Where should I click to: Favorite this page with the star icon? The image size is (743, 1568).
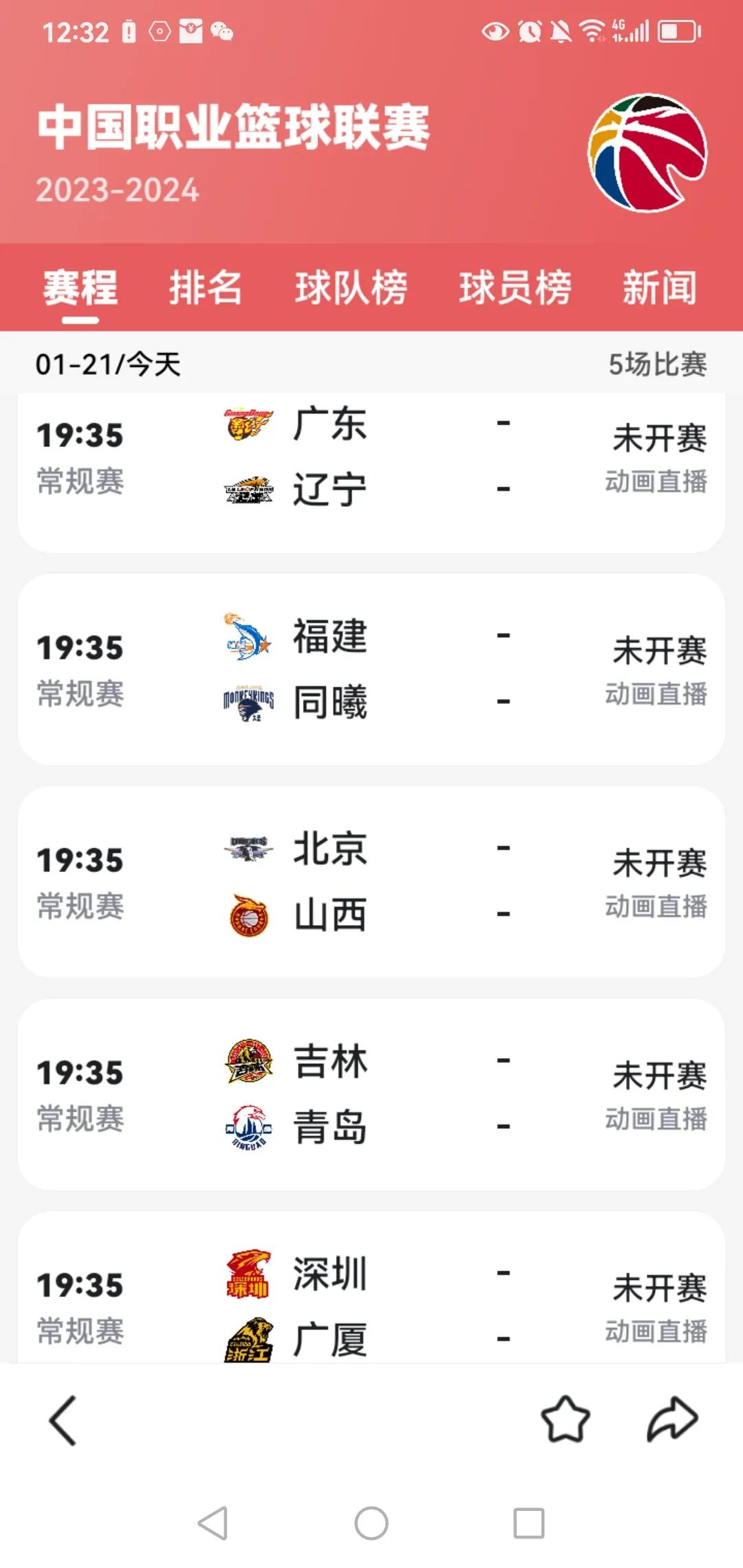click(x=566, y=1419)
